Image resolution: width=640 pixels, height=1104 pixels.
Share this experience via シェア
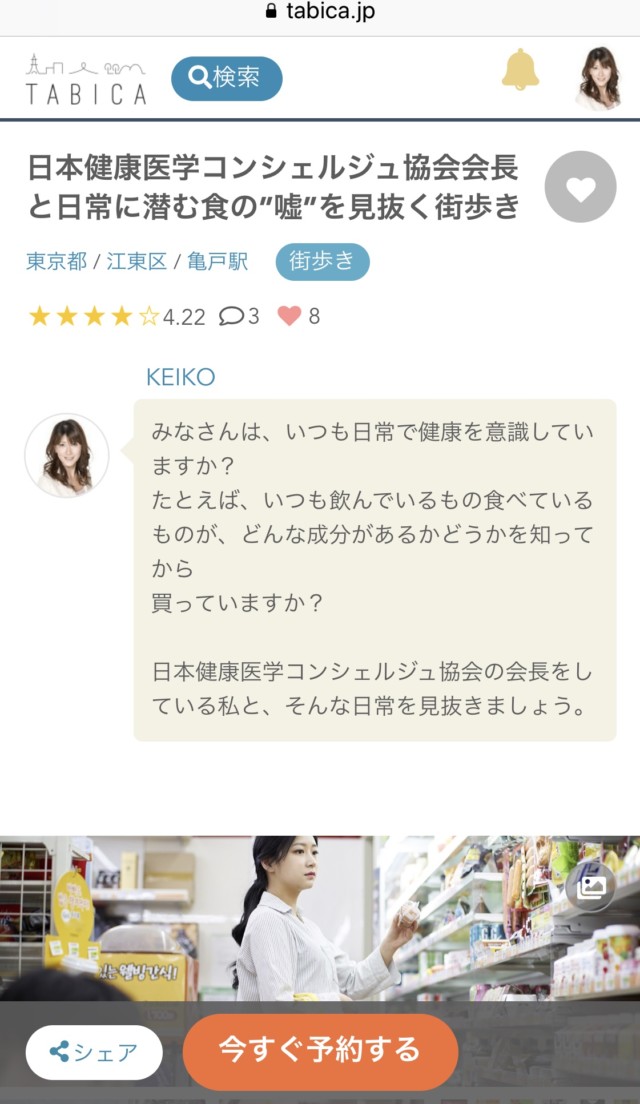click(x=94, y=1052)
